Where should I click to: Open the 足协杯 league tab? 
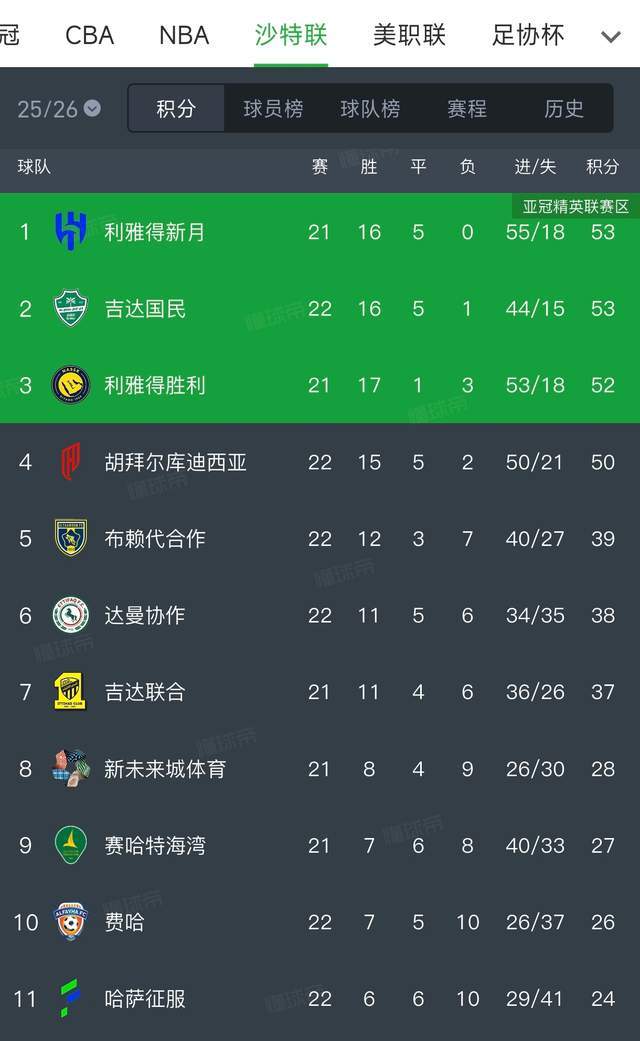pyautogui.click(x=528, y=36)
